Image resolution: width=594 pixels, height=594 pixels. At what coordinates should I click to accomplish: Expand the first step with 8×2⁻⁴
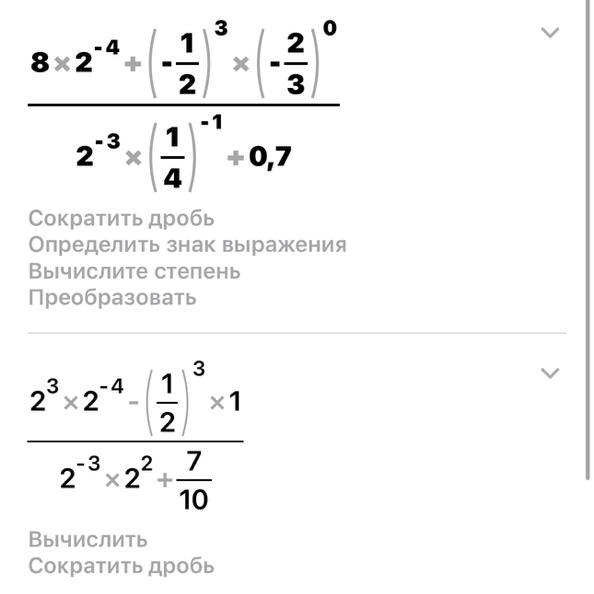(x=550, y=33)
